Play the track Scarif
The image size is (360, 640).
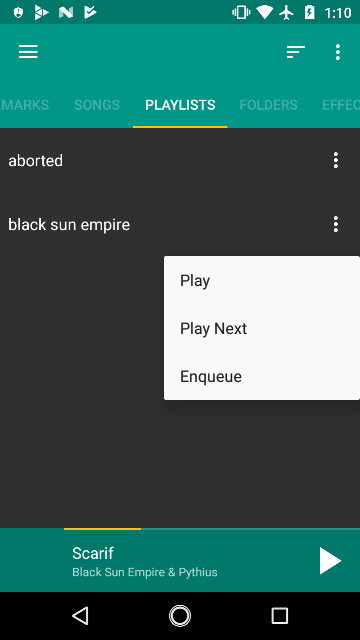click(330, 561)
